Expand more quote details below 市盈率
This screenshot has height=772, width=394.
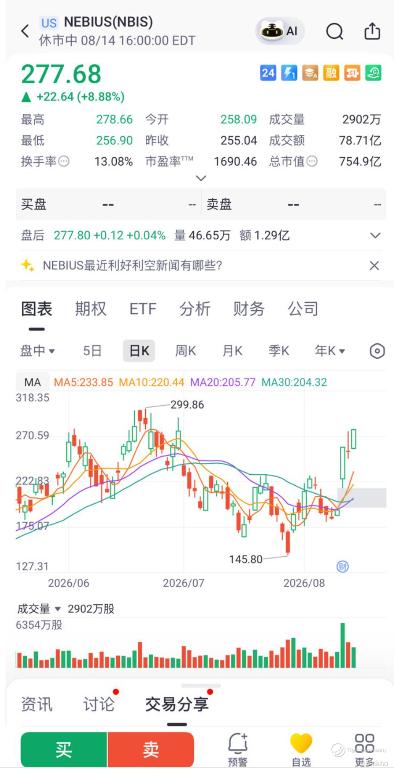click(201, 178)
